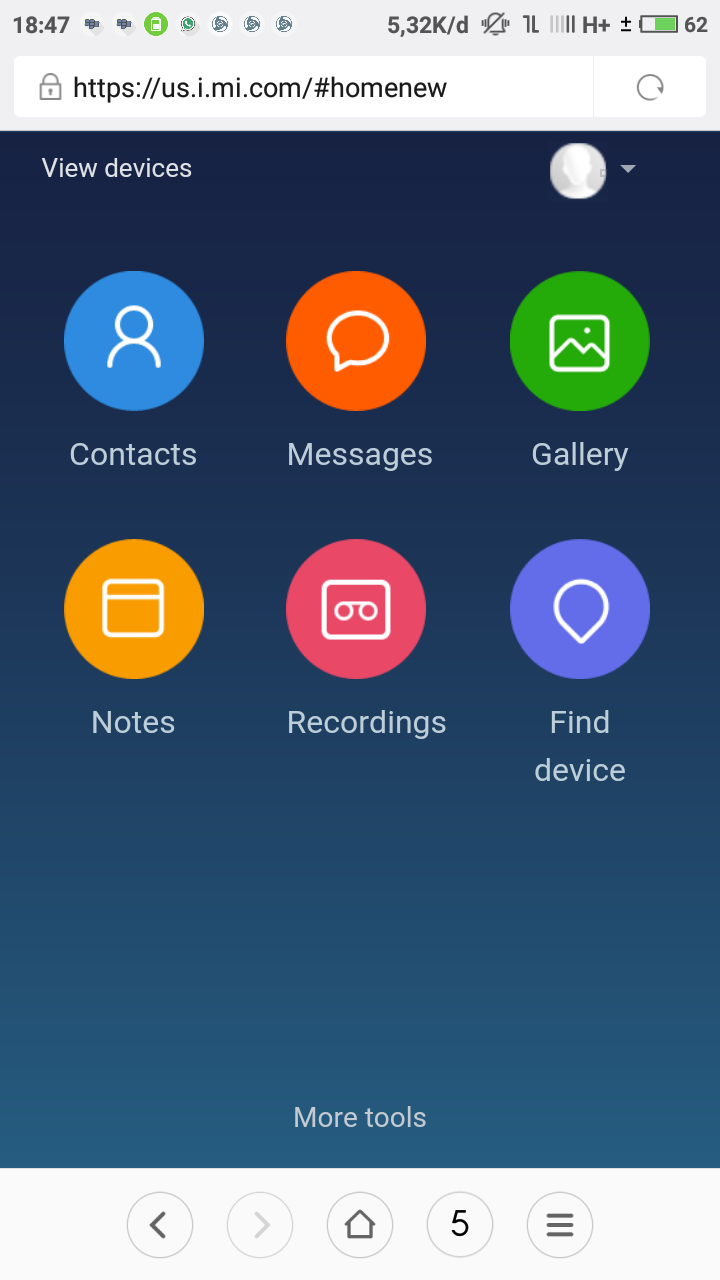Screen dimensions: 720x1280
Task: Go back to the previous page
Action: click(160, 1224)
